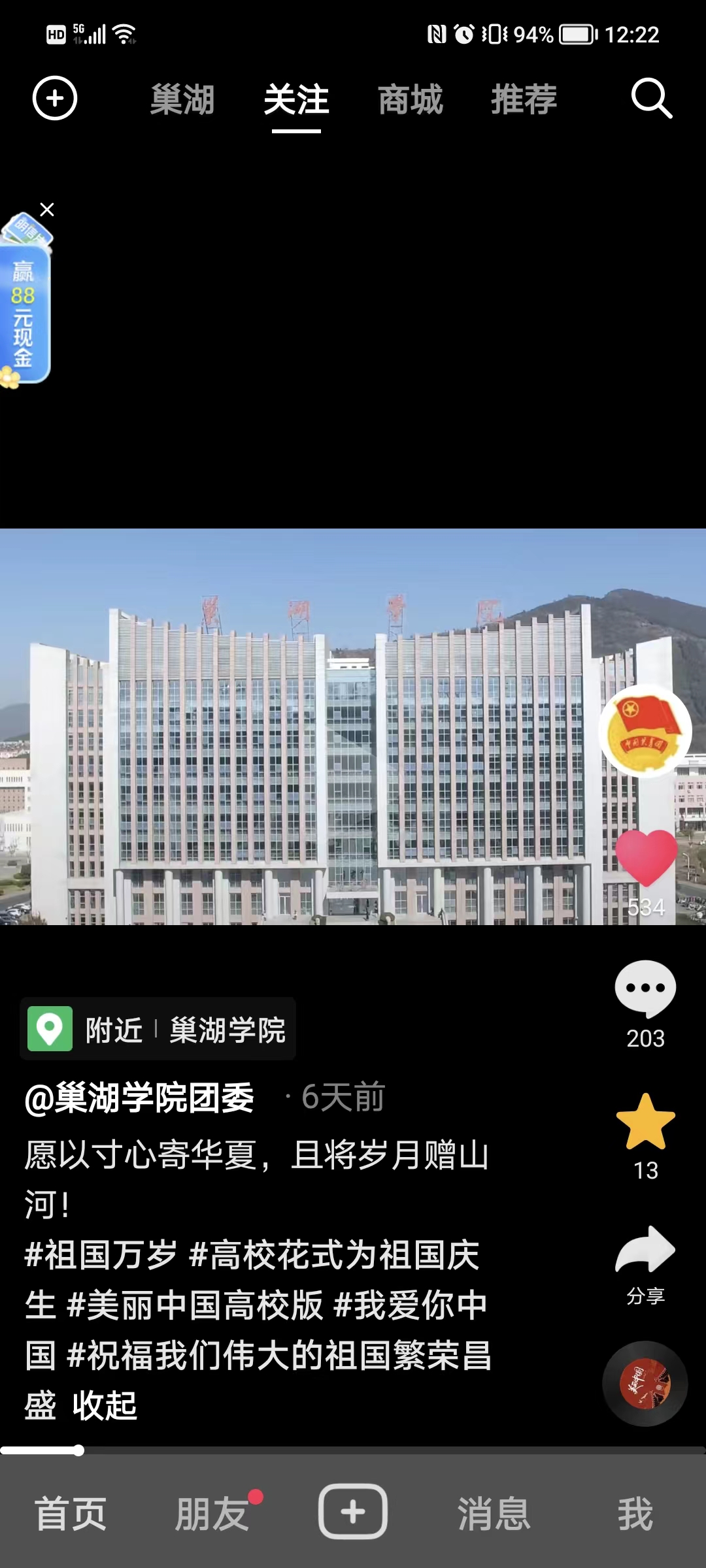This screenshot has height=1568, width=706.
Task: Like the video with the heart icon
Action: pyautogui.click(x=646, y=856)
